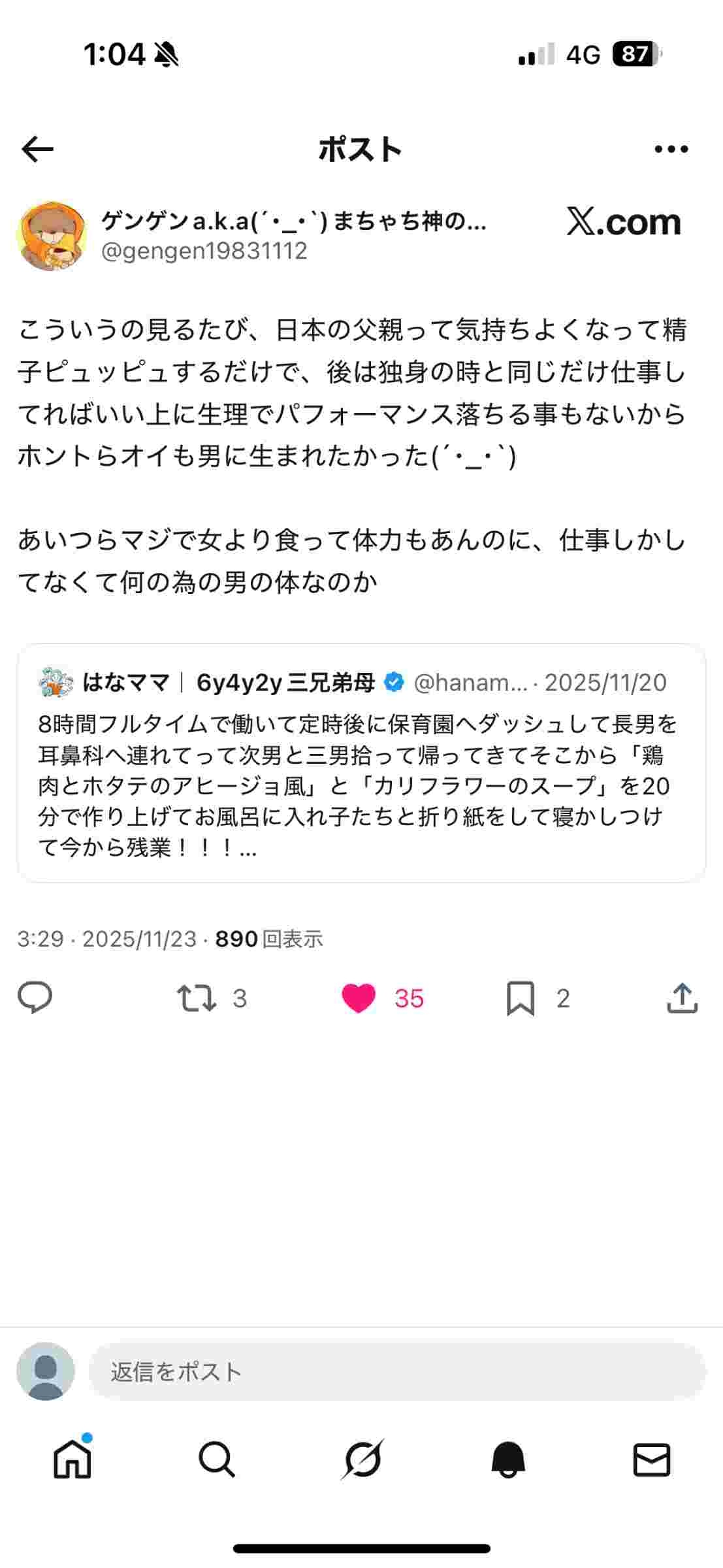The height and width of the screenshot is (1568, 723).
Task: Bookmark this post
Action: (x=521, y=998)
